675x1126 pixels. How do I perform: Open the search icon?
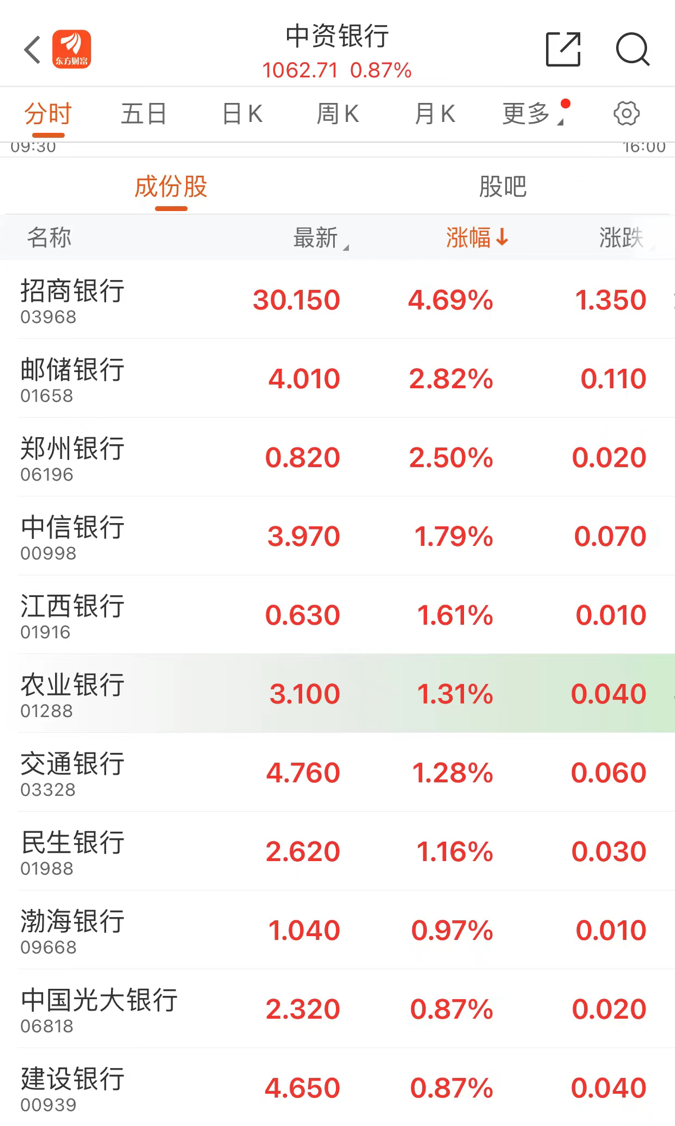pyautogui.click(x=632, y=50)
